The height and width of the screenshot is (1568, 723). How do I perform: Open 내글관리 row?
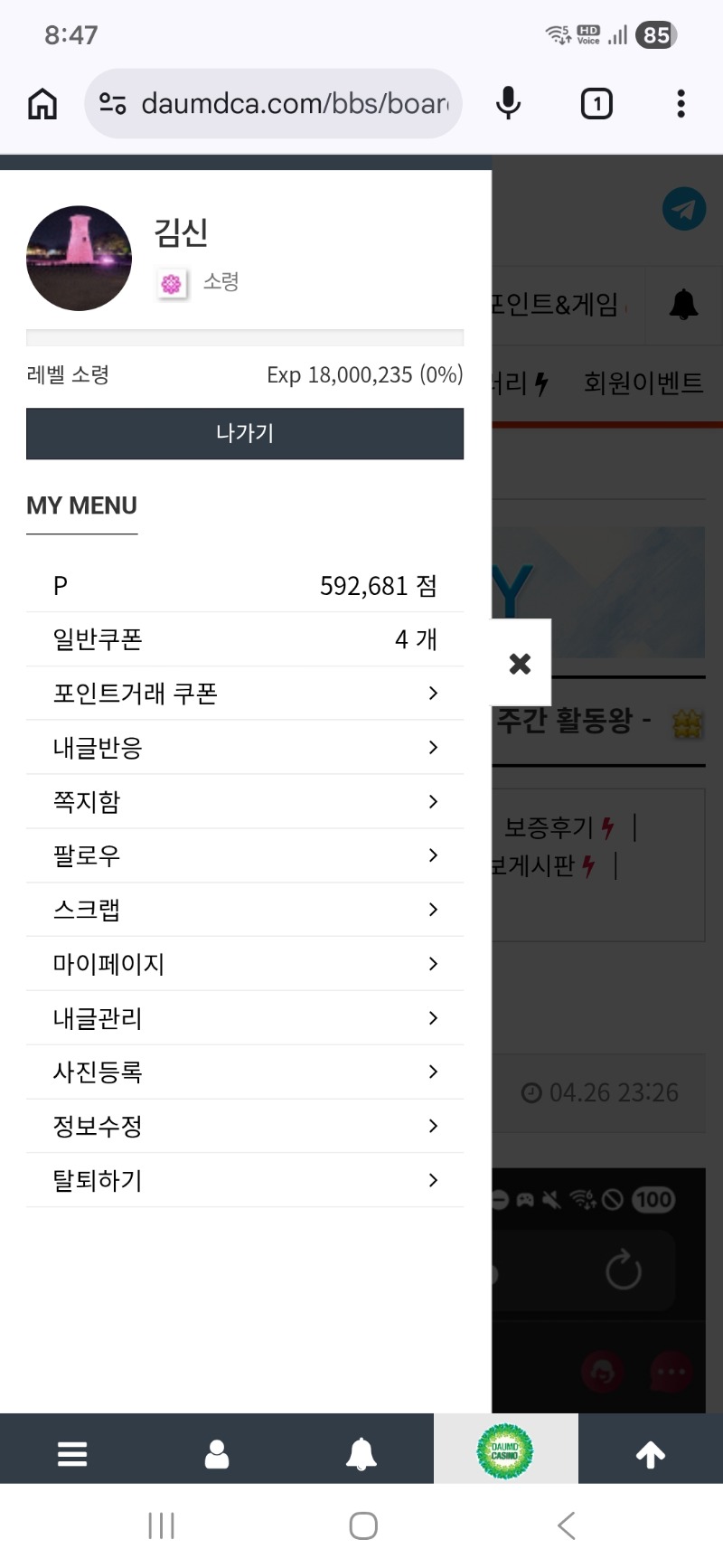click(244, 1018)
